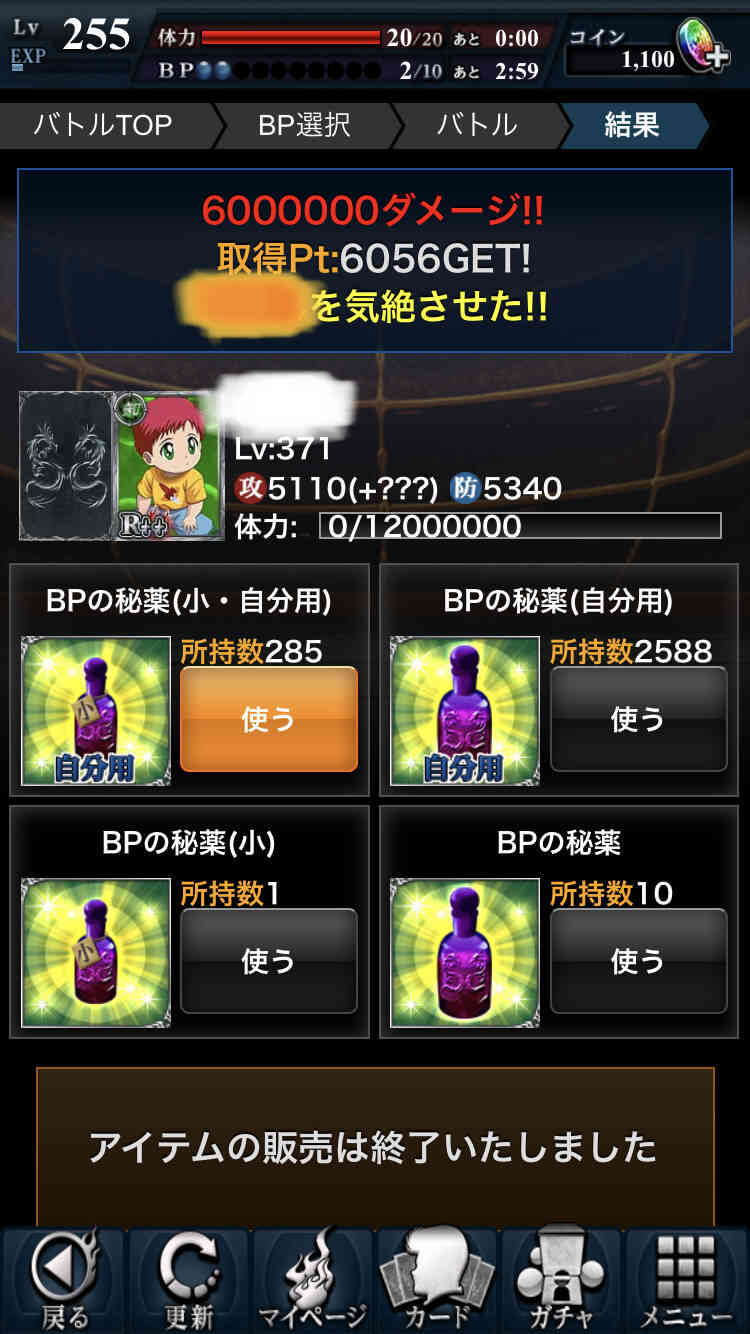Refresh the page with 更新
The width and height of the screenshot is (750, 1334).
point(188,1282)
